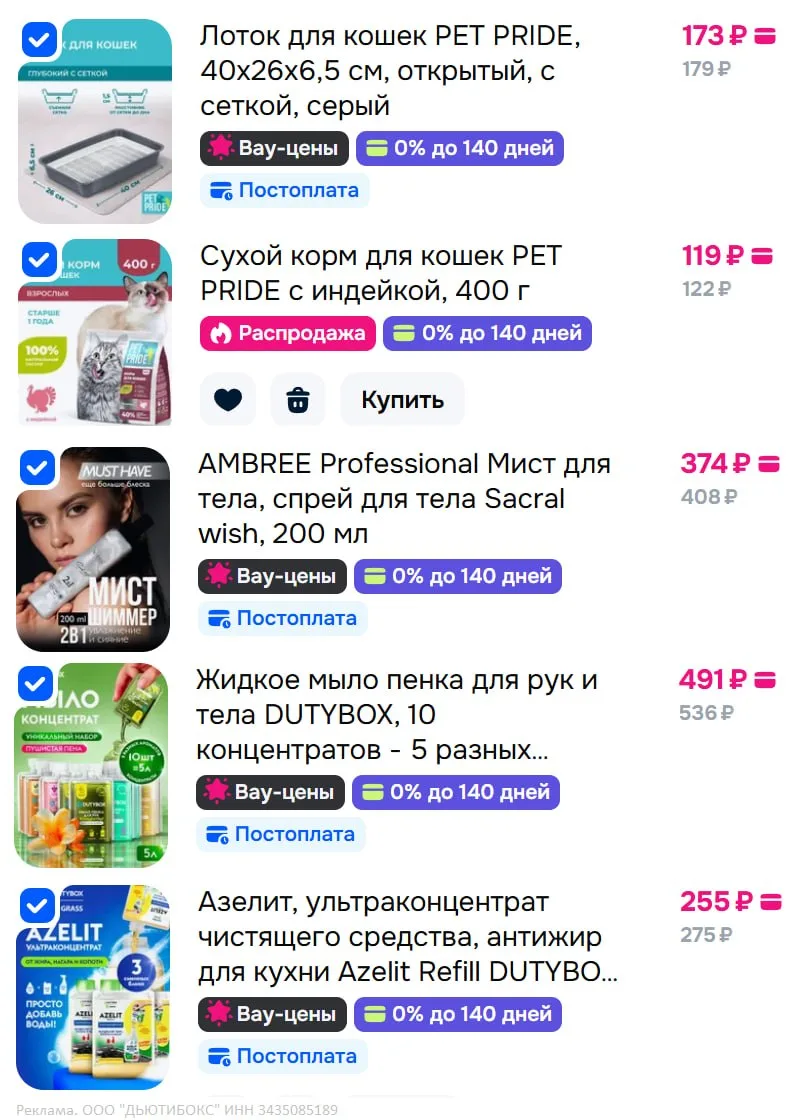This screenshot has height=1120, width=808.
Task: Tap Постоплата chip under Azelit ultraconcentrate
Action: click(x=283, y=1056)
